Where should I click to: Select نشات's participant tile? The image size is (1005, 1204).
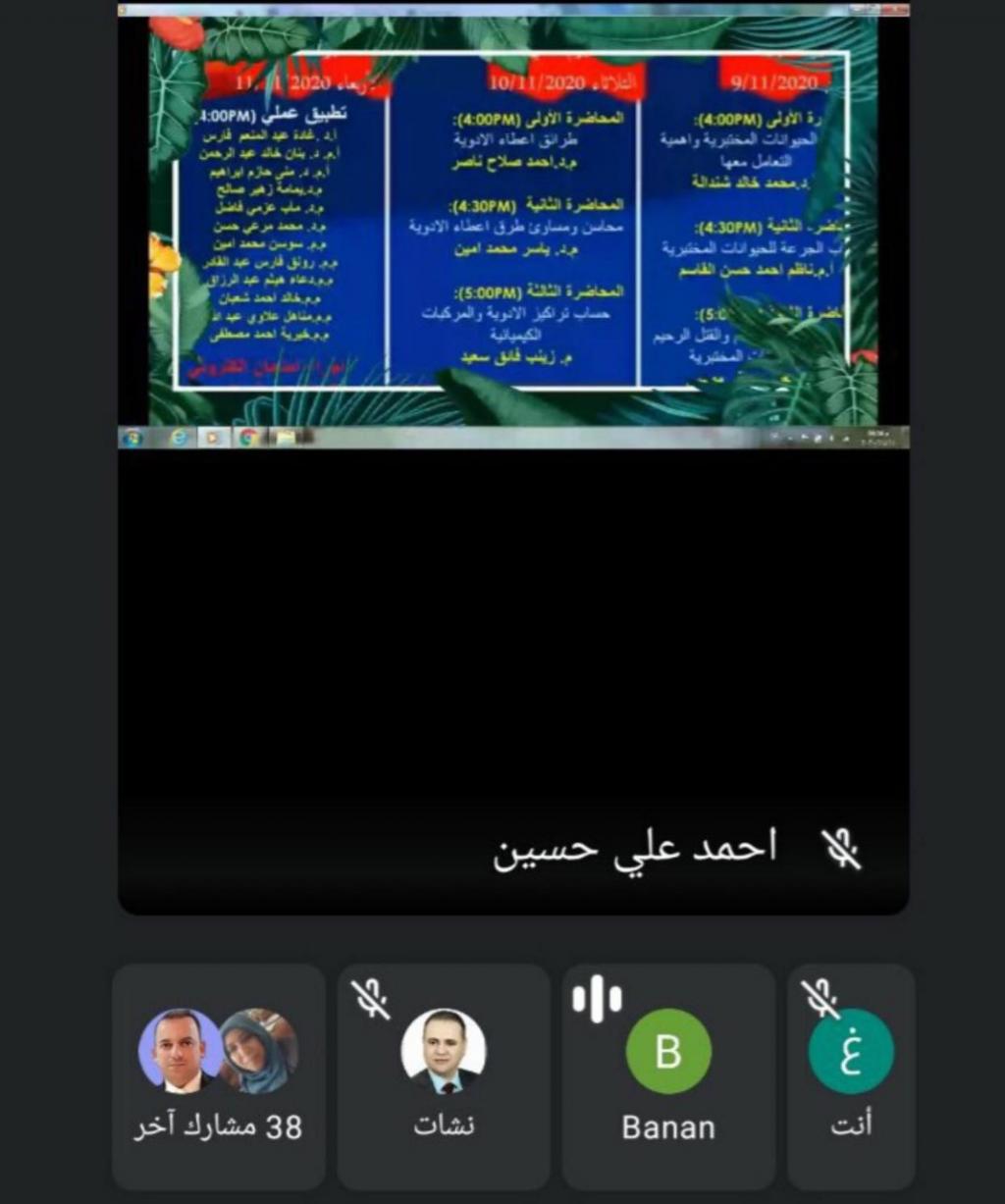coord(443,1076)
